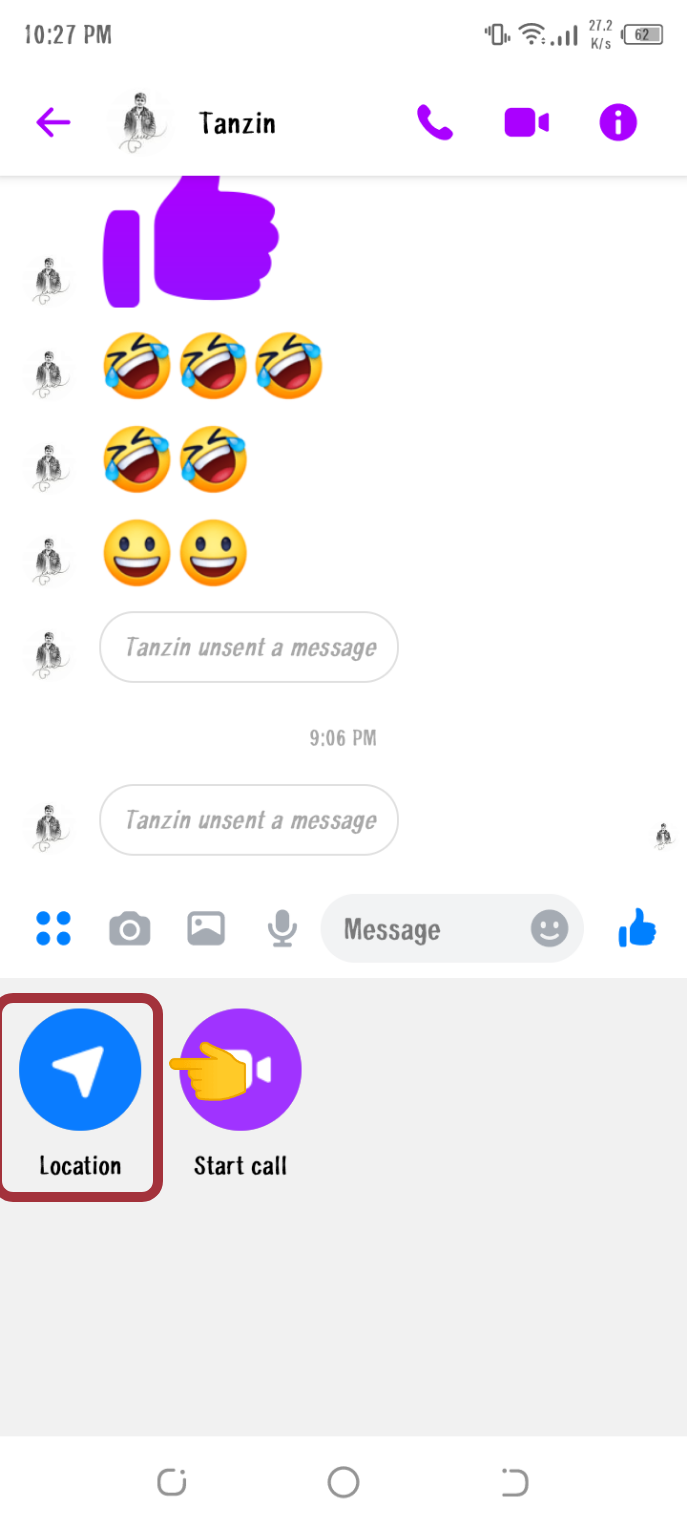The width and height of the screenshot is (687, 1528).
Task: Toggle the four-dot more actions menu
Action: (53, 928)
